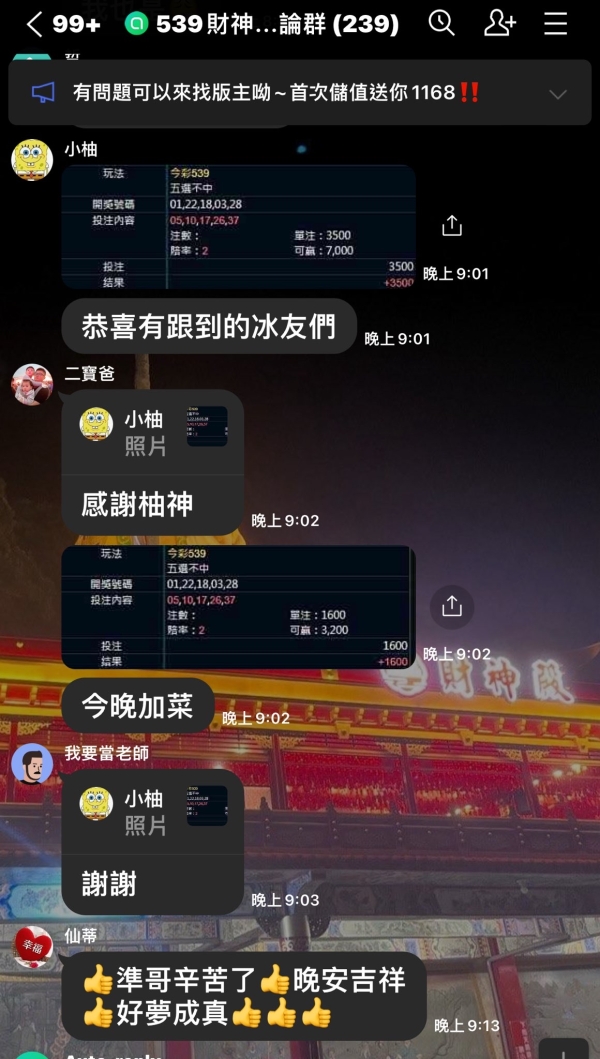Expand the pinned announcement
This screenshot has width=600, height=1059.
coord(558,94)
